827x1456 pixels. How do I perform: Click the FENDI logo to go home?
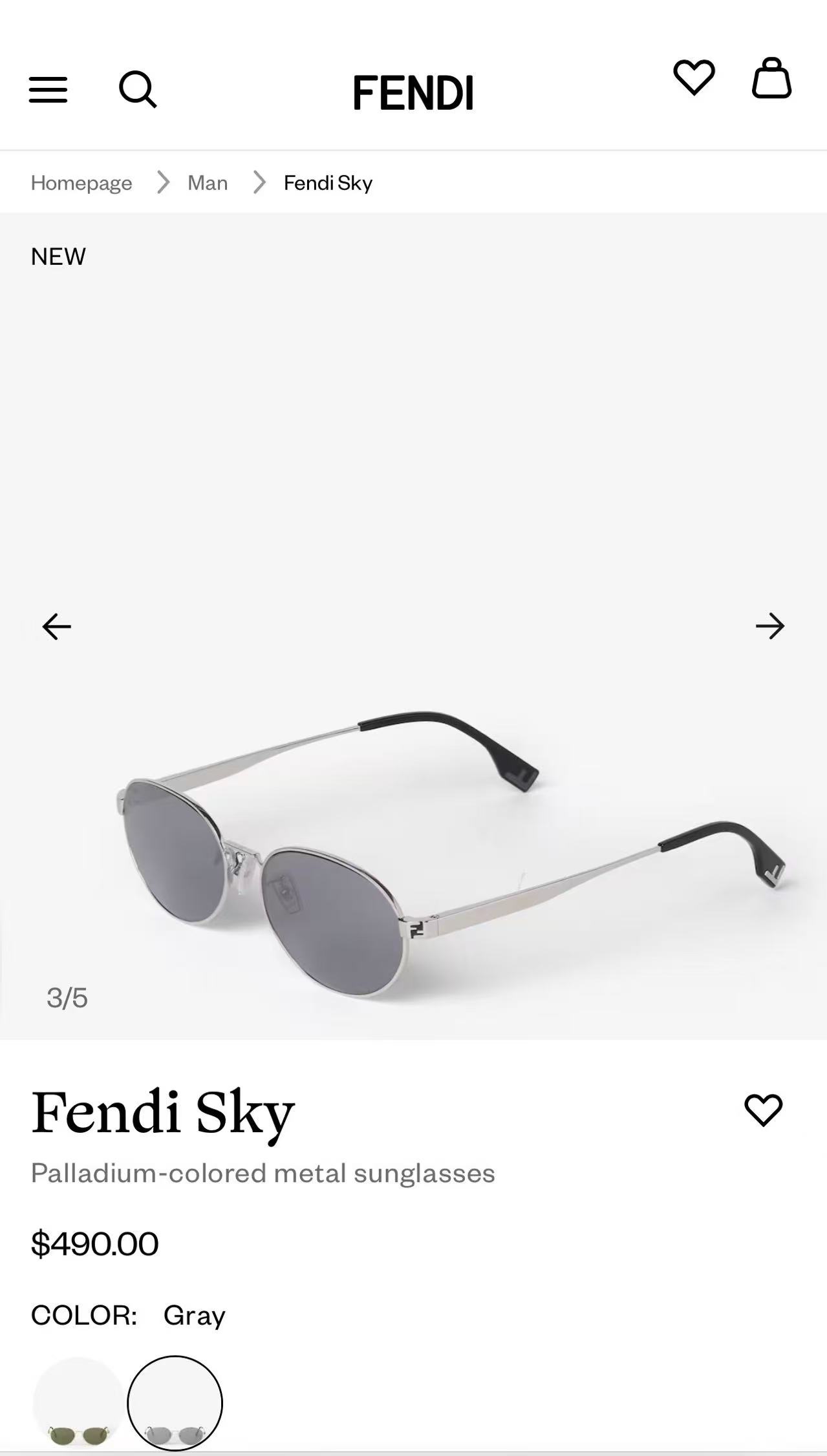tap(413, 92)
